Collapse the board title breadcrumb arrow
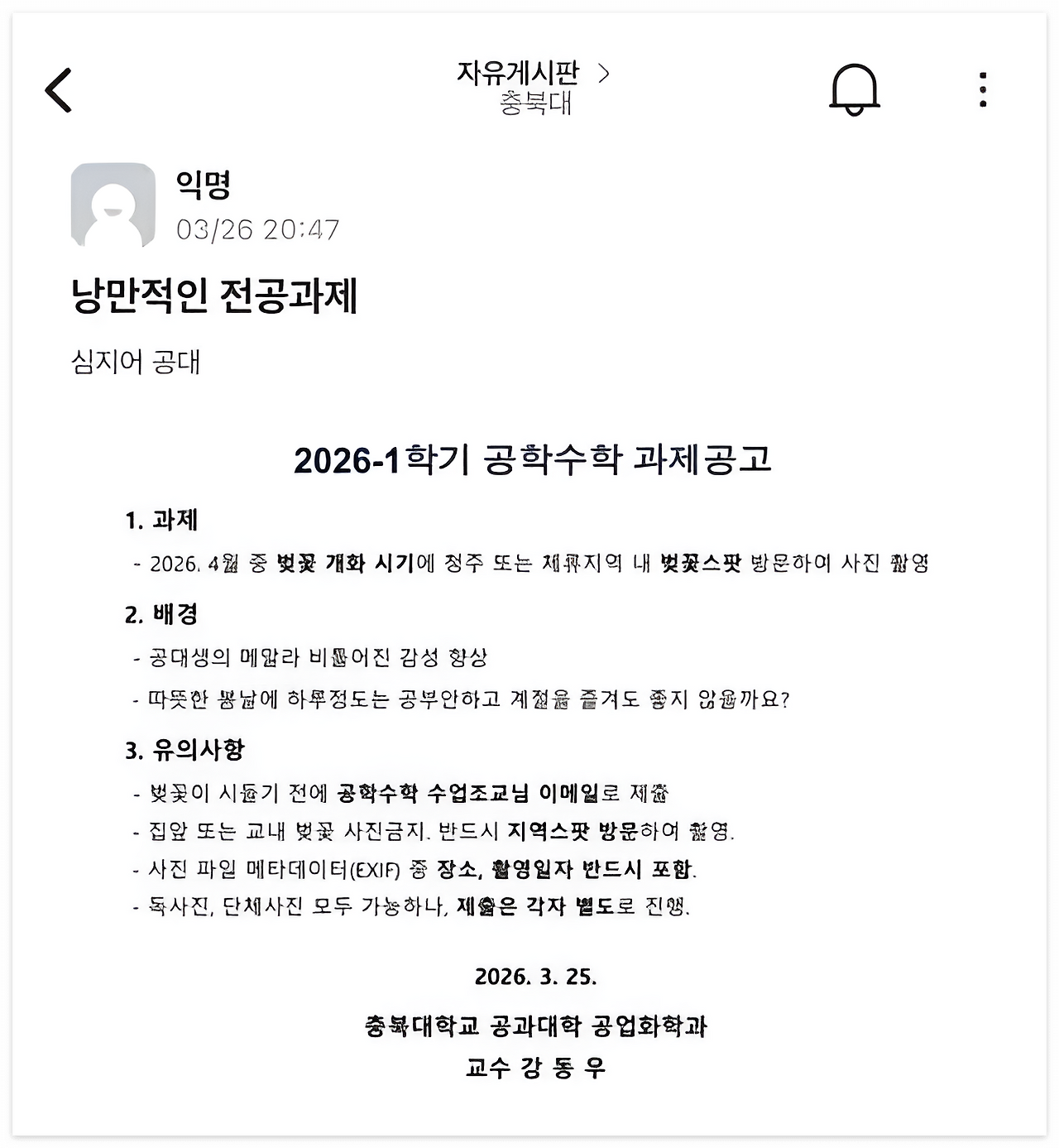This screenshot has height=1148, width=1059. 606,74
